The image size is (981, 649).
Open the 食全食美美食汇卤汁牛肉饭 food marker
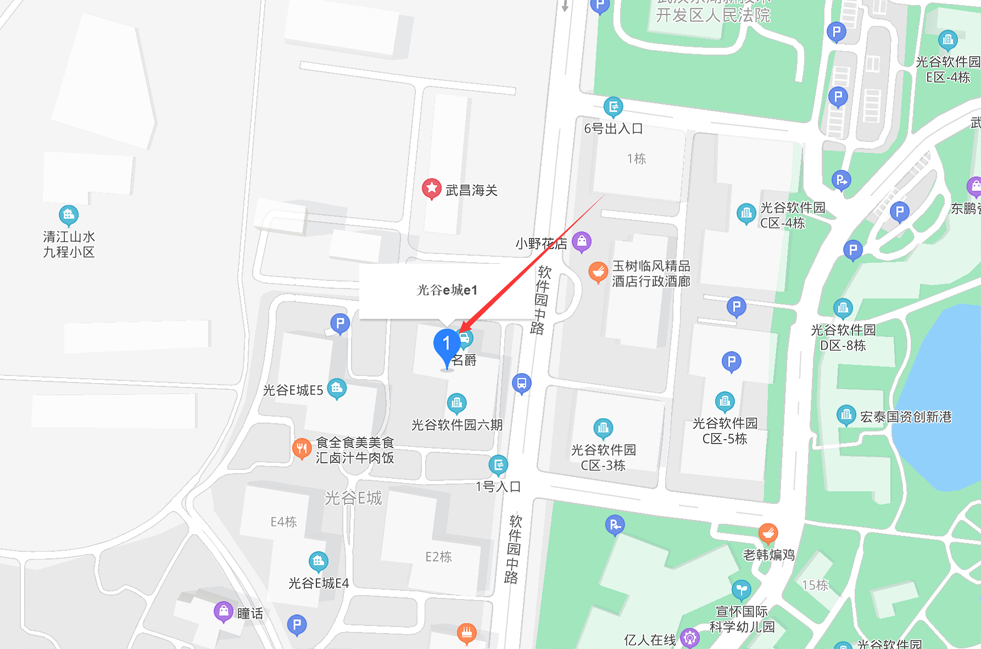302,449
